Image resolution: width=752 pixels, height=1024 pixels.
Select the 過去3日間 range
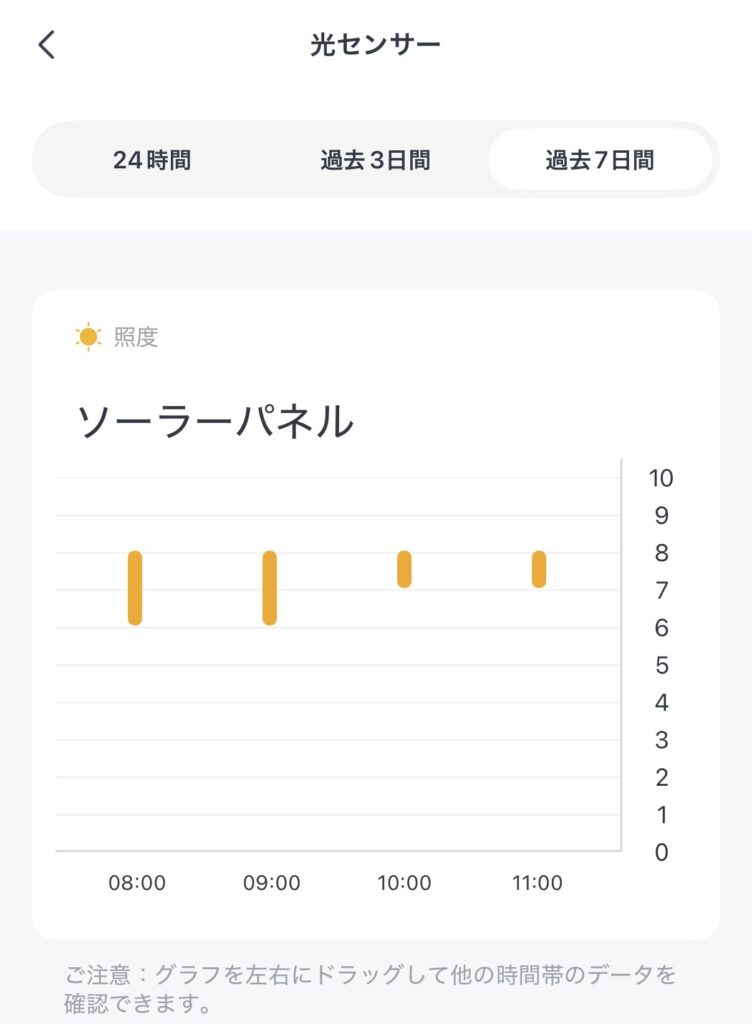(x=376, y=160)
